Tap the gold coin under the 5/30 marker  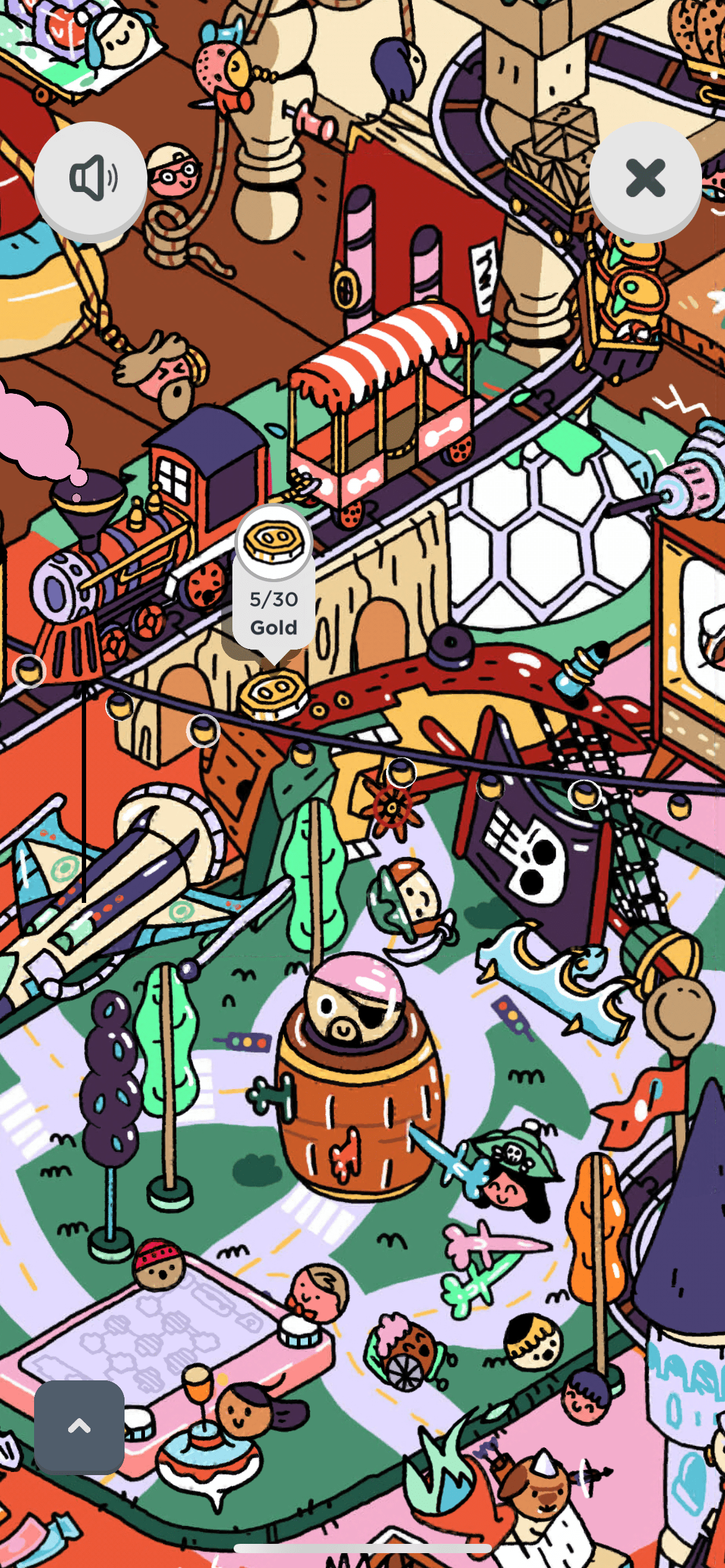[273, 694]
